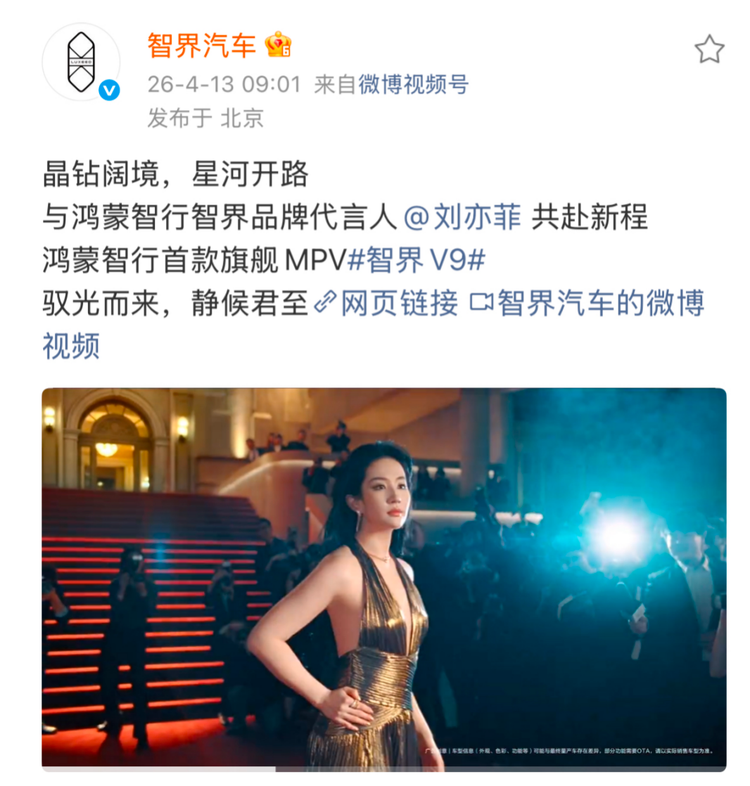The width and height of the screenshot is (750, 786).
Task: Open the @刘亦菲 mention
Action: pos(464,217)
